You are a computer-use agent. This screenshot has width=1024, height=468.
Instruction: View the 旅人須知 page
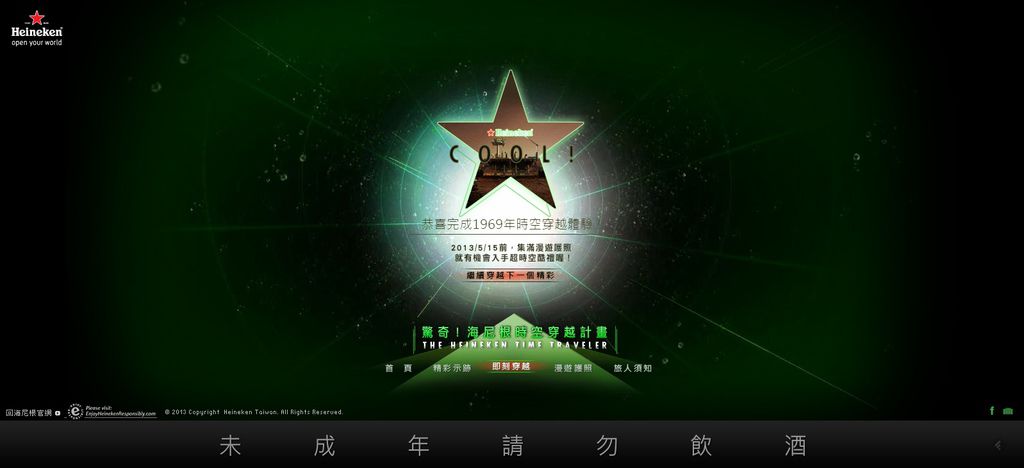coord(632,368)
